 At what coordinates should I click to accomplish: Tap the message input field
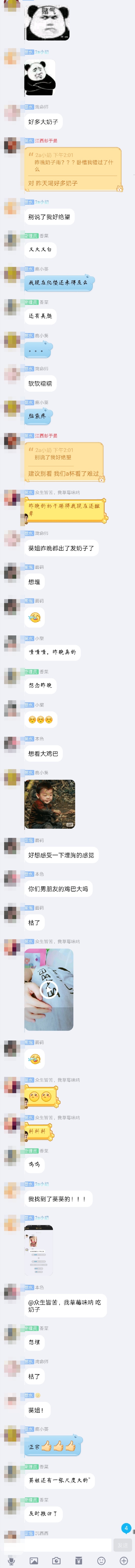58,1544
